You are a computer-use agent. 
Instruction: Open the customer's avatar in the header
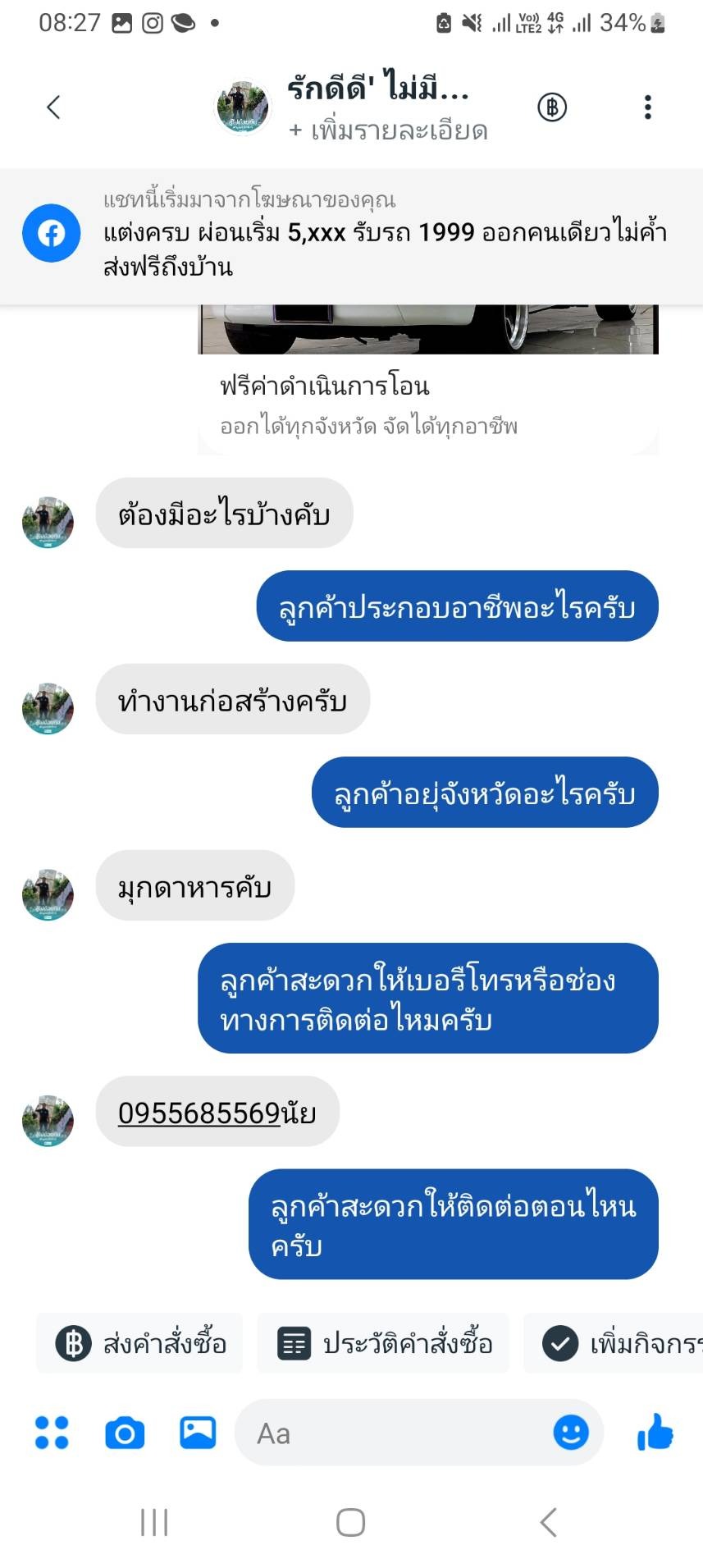click(242, 107)
